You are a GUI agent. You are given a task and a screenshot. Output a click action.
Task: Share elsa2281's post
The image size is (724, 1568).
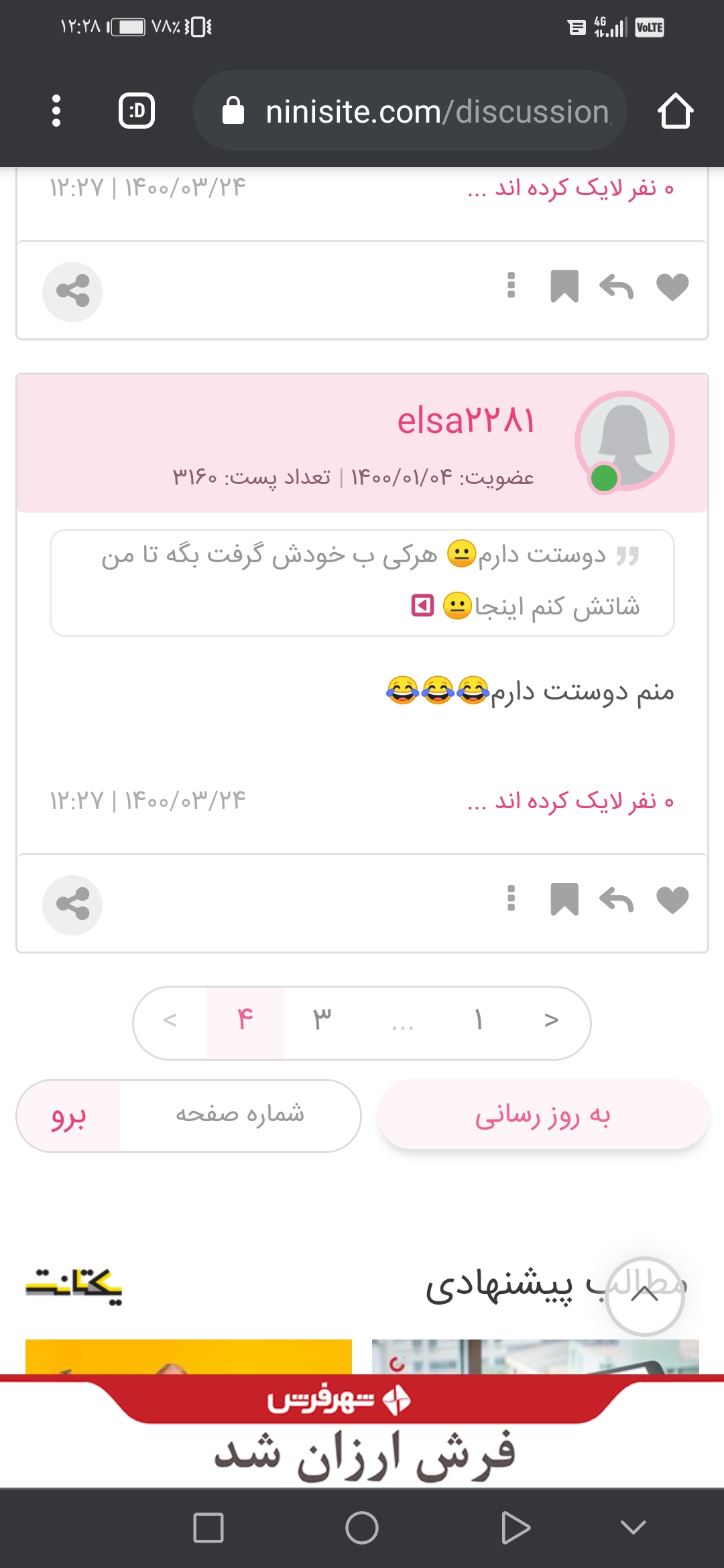[x=72, y=905]
